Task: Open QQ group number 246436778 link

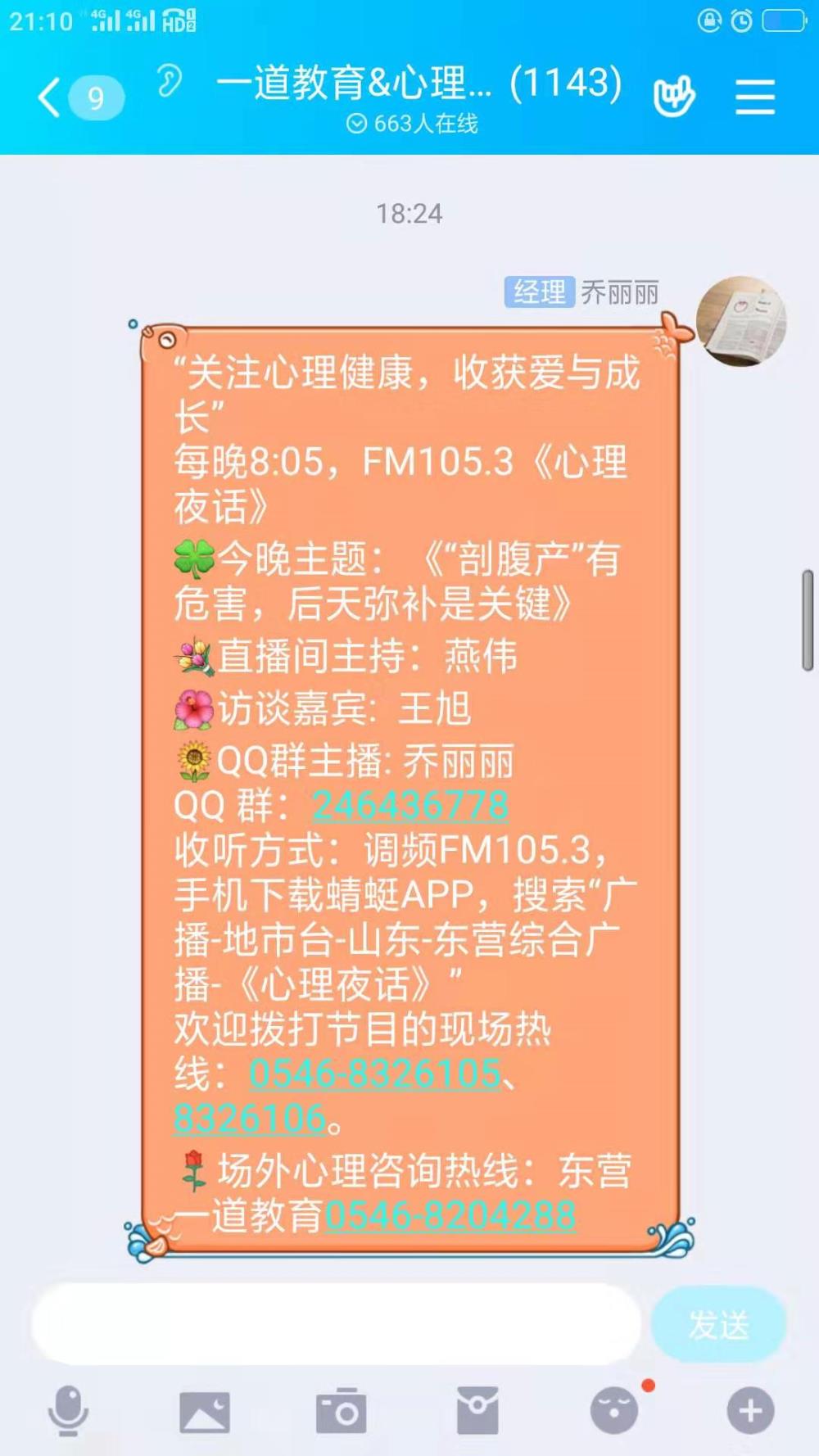Action: click(x=410, y=806)
